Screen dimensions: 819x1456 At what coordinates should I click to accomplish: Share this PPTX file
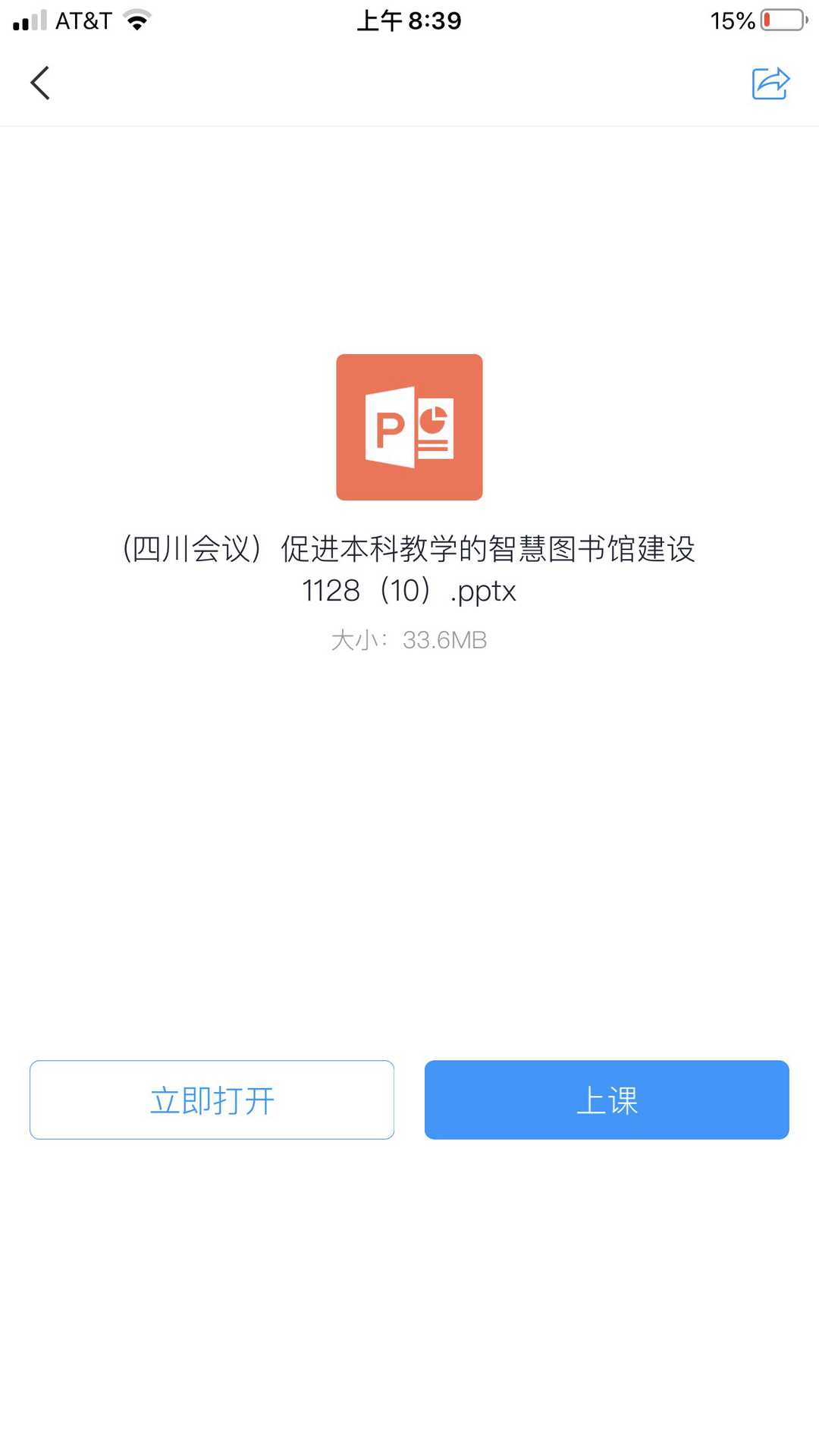tap(770, 83)
